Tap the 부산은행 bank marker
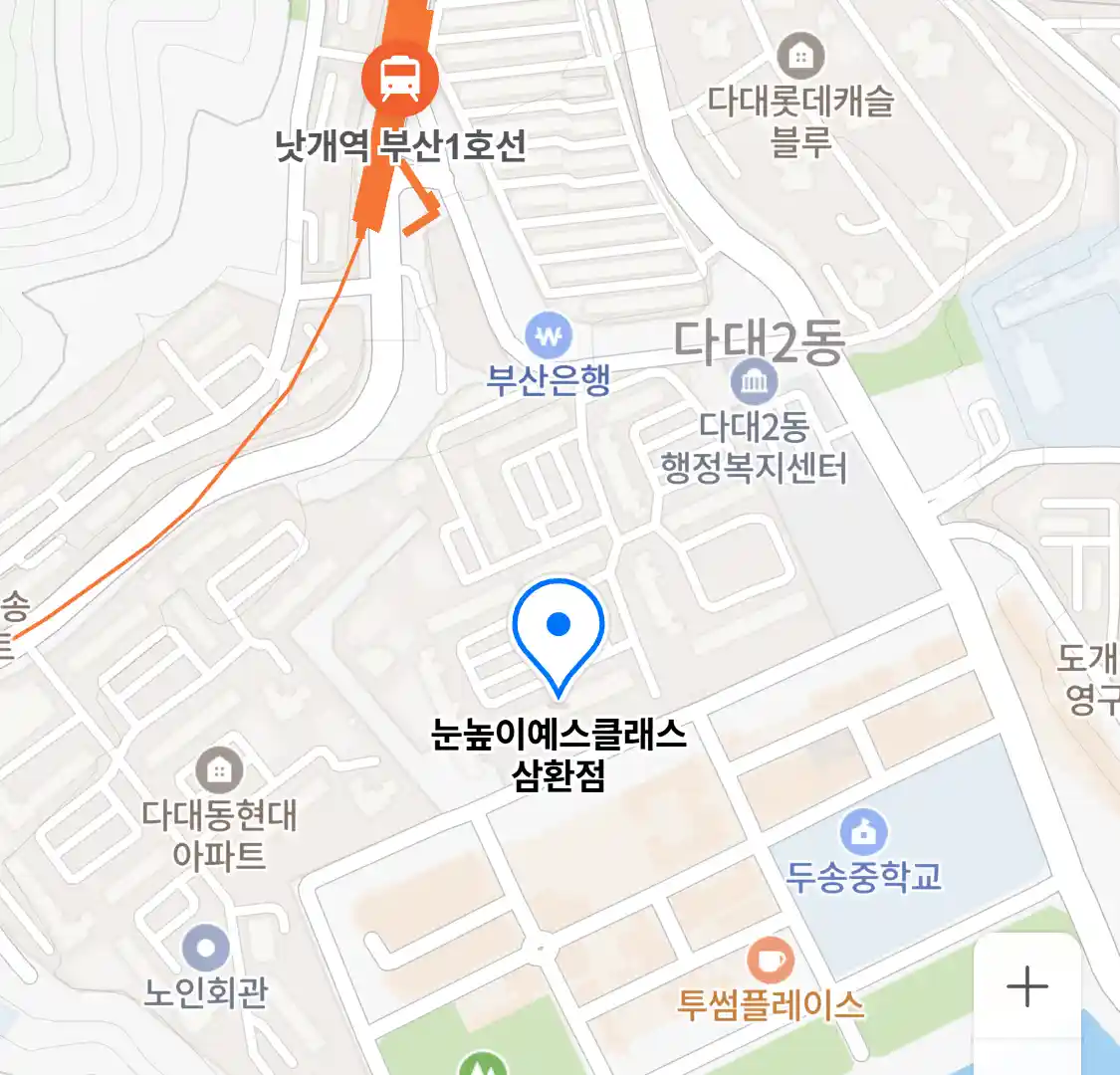 click(549, 337)
